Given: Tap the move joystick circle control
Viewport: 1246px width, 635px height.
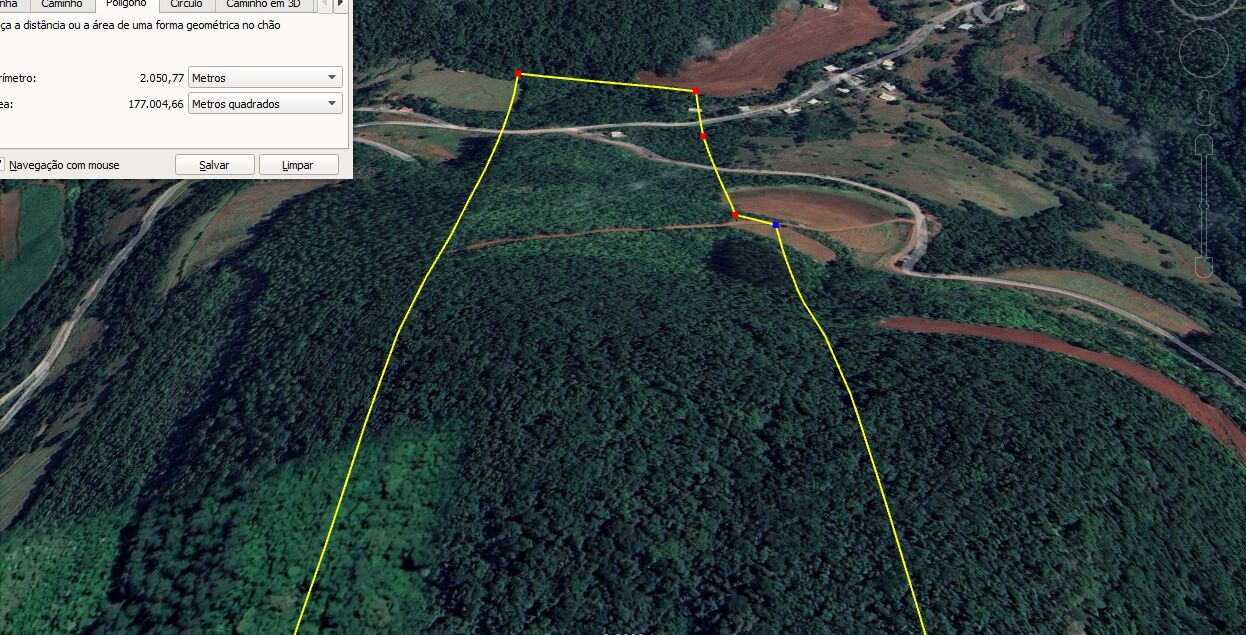Looking at the screenshot, I should pyautogui.click(x=1203, y=52).
